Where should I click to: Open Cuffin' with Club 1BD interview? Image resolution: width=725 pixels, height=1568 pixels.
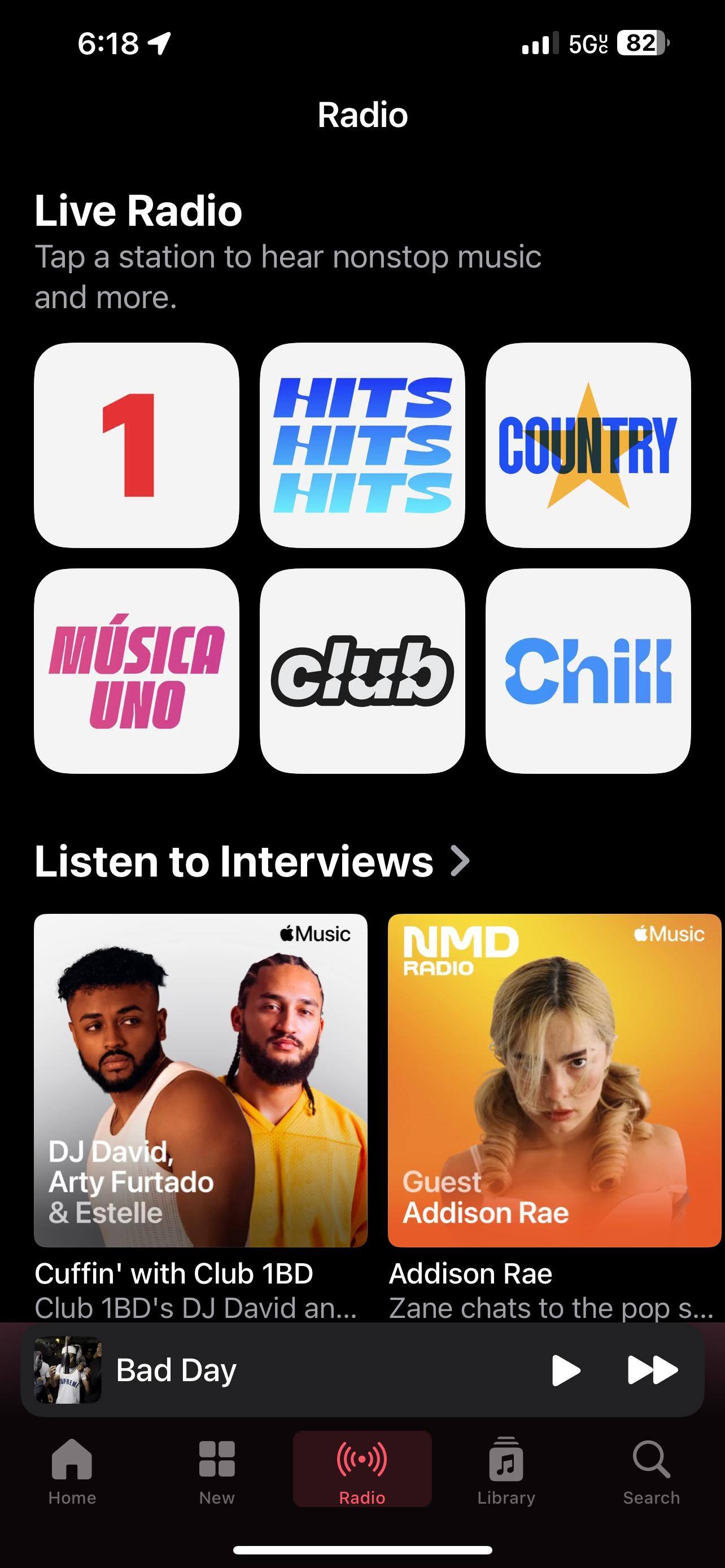(201, 1080)
